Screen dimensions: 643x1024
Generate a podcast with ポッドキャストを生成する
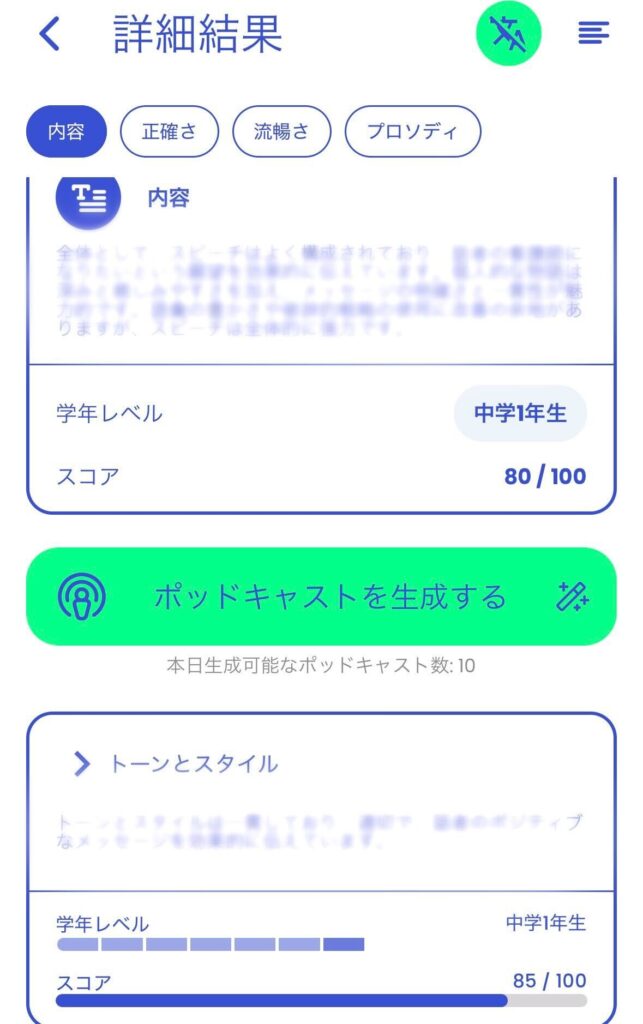[x=321, y=597]
